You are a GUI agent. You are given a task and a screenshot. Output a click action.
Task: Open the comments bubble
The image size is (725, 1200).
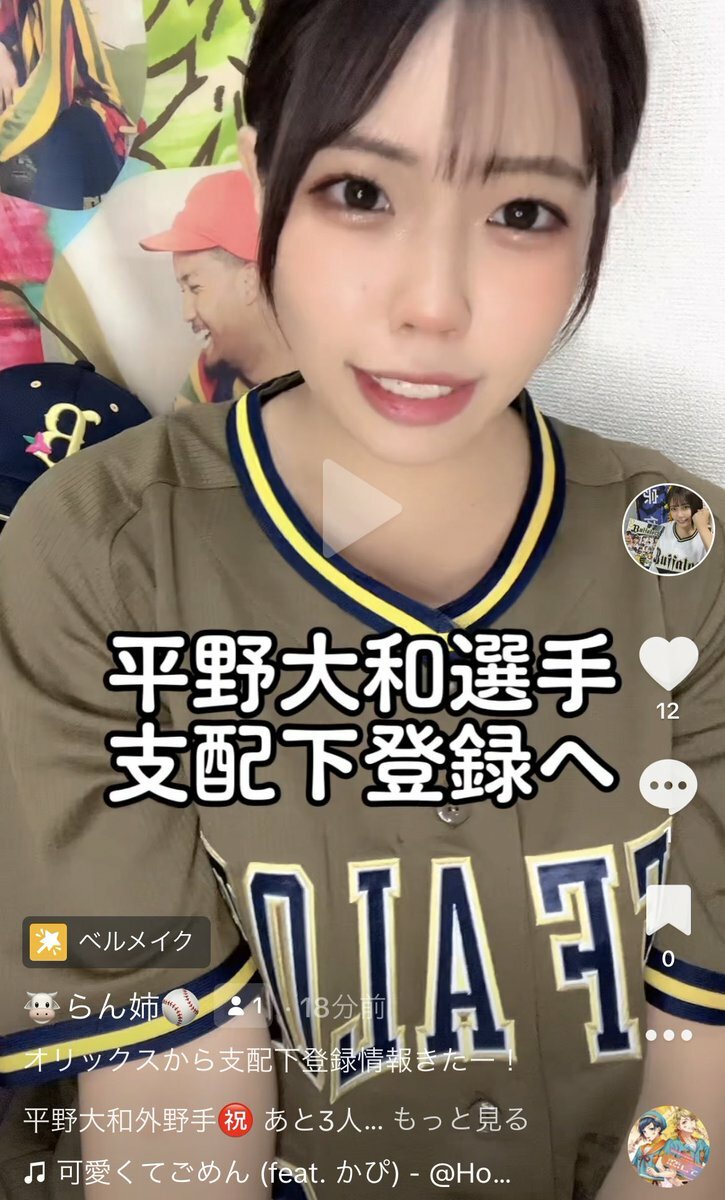[x=668, y=789]
